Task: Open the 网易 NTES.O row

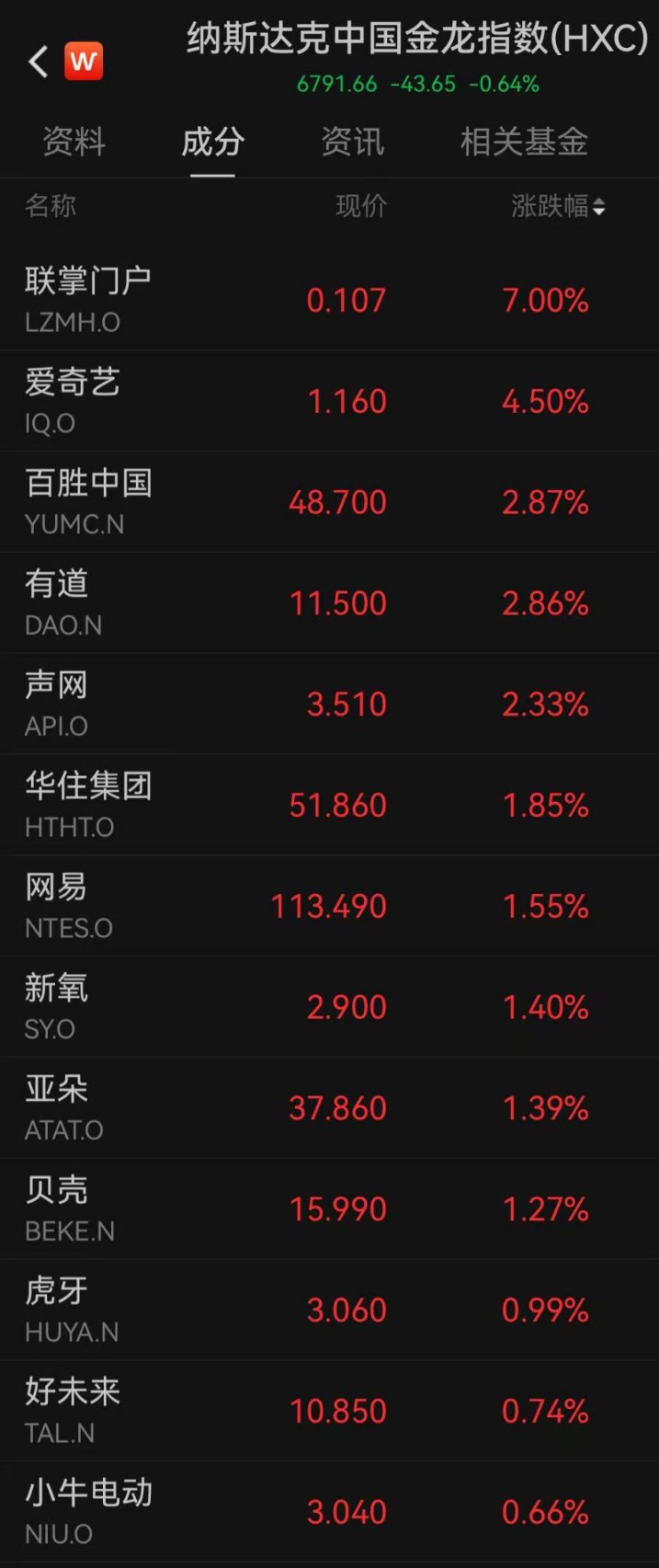Action: pos(329,907)
